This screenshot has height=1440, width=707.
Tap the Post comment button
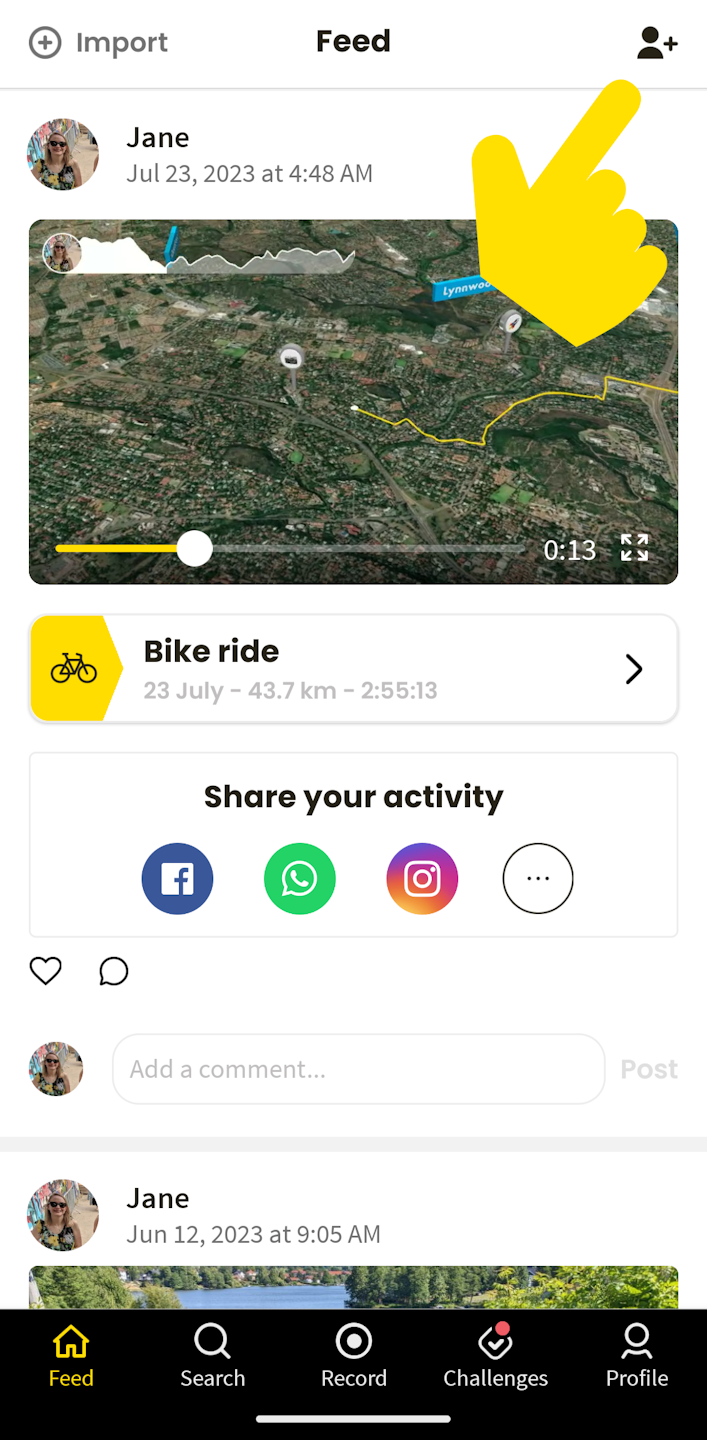coord(649,1069)
